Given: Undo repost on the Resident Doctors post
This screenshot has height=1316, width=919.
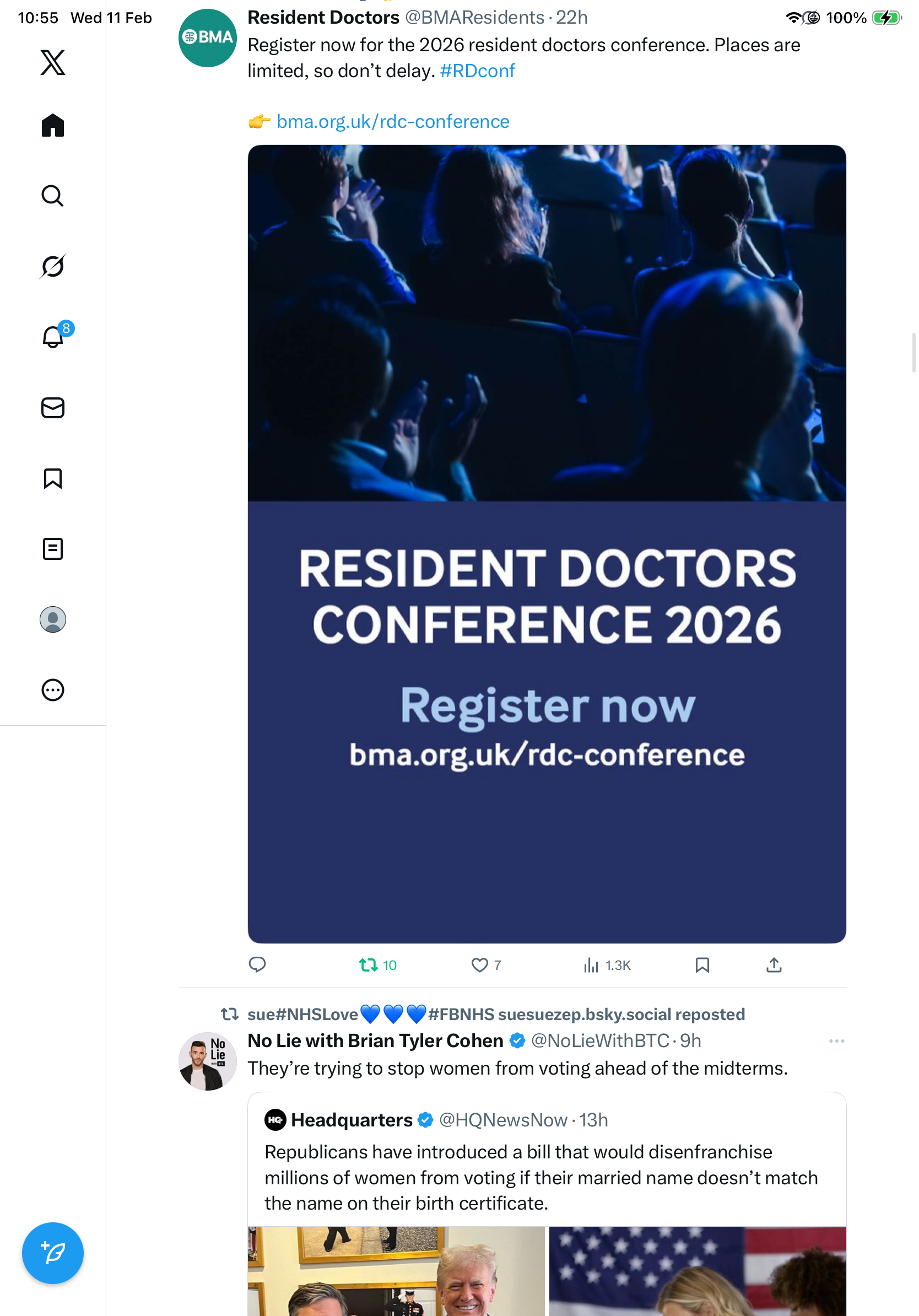Looking at the screenshot, I should [369, 964].
